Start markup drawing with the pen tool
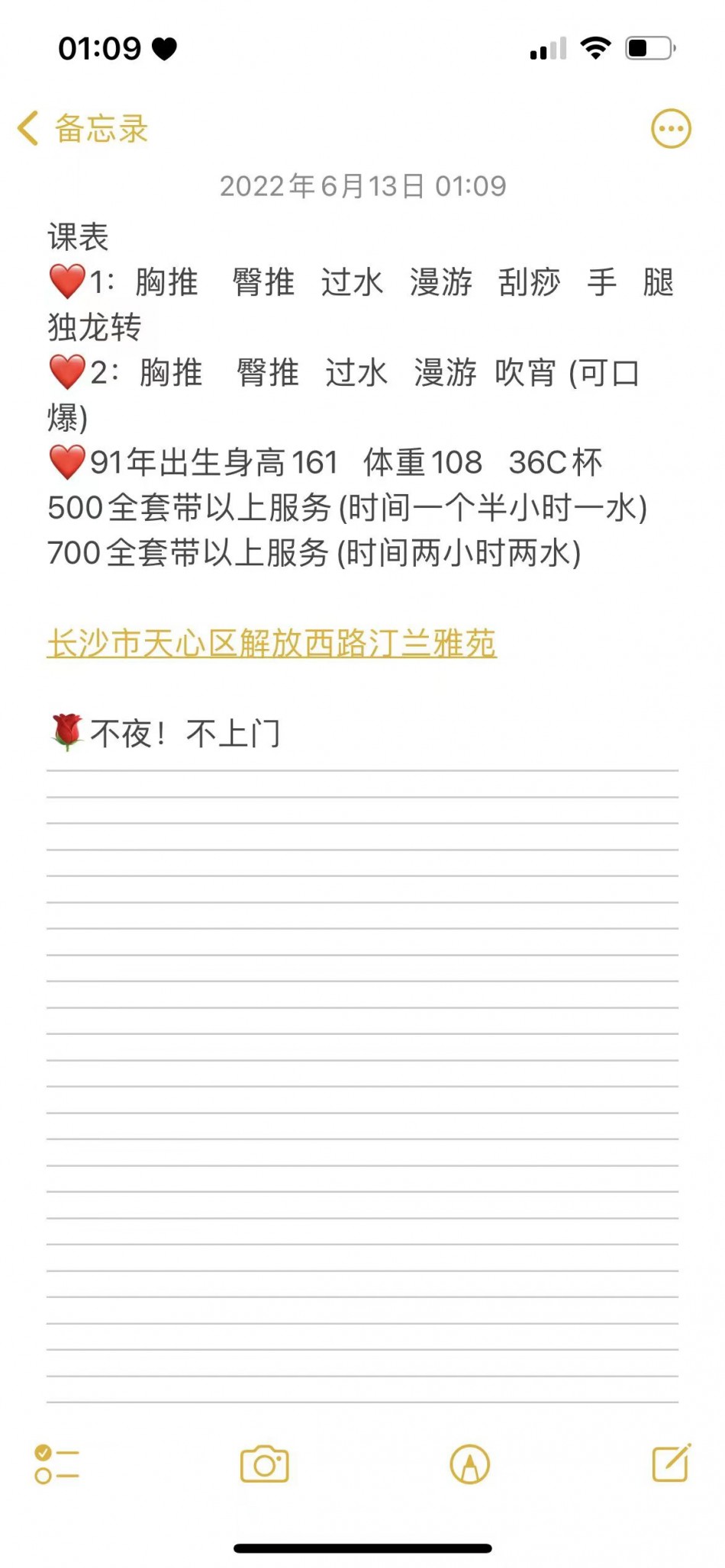 [x=469, y=1464]
